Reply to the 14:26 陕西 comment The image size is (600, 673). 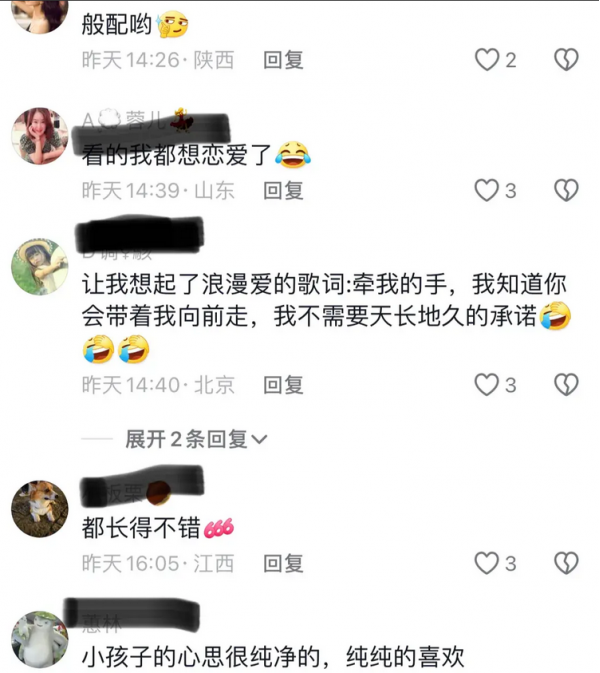(x=283, y=60)
